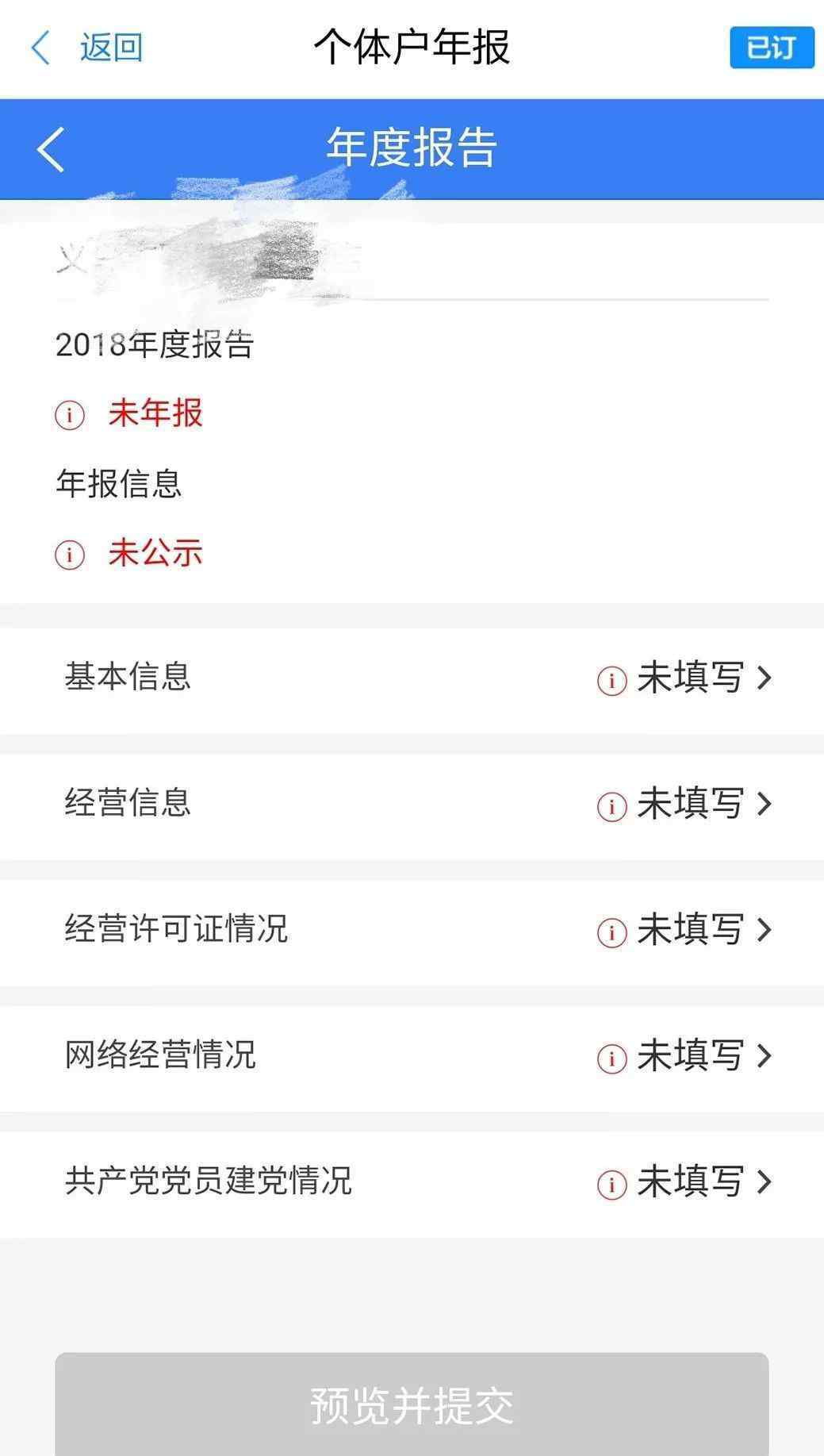Image resolution: width=824 pixels, height=1456 pixels.
Task: Tap the 已订 button
Action: [772, 48]
